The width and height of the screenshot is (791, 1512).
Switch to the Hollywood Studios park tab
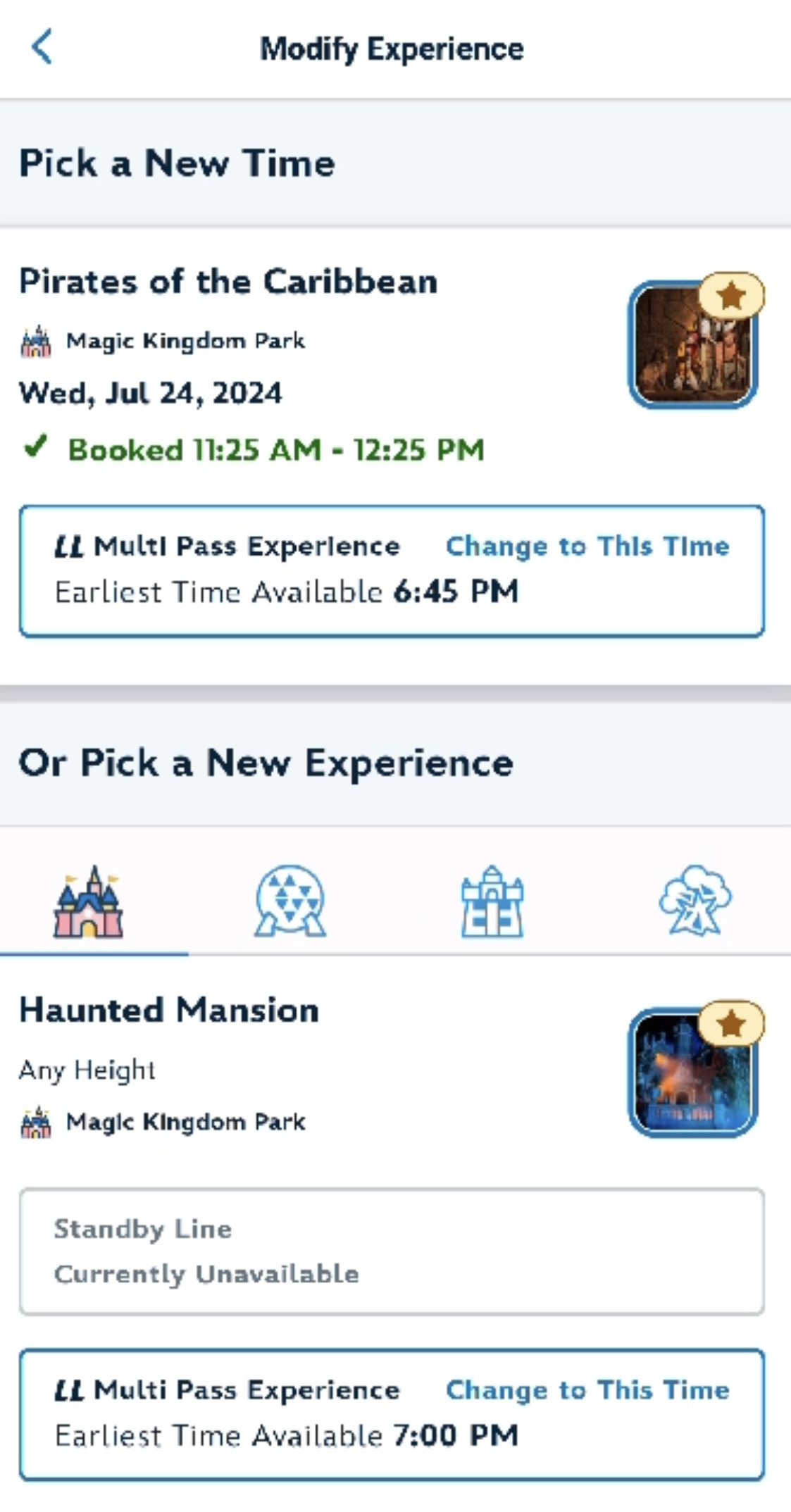[492, 901]
